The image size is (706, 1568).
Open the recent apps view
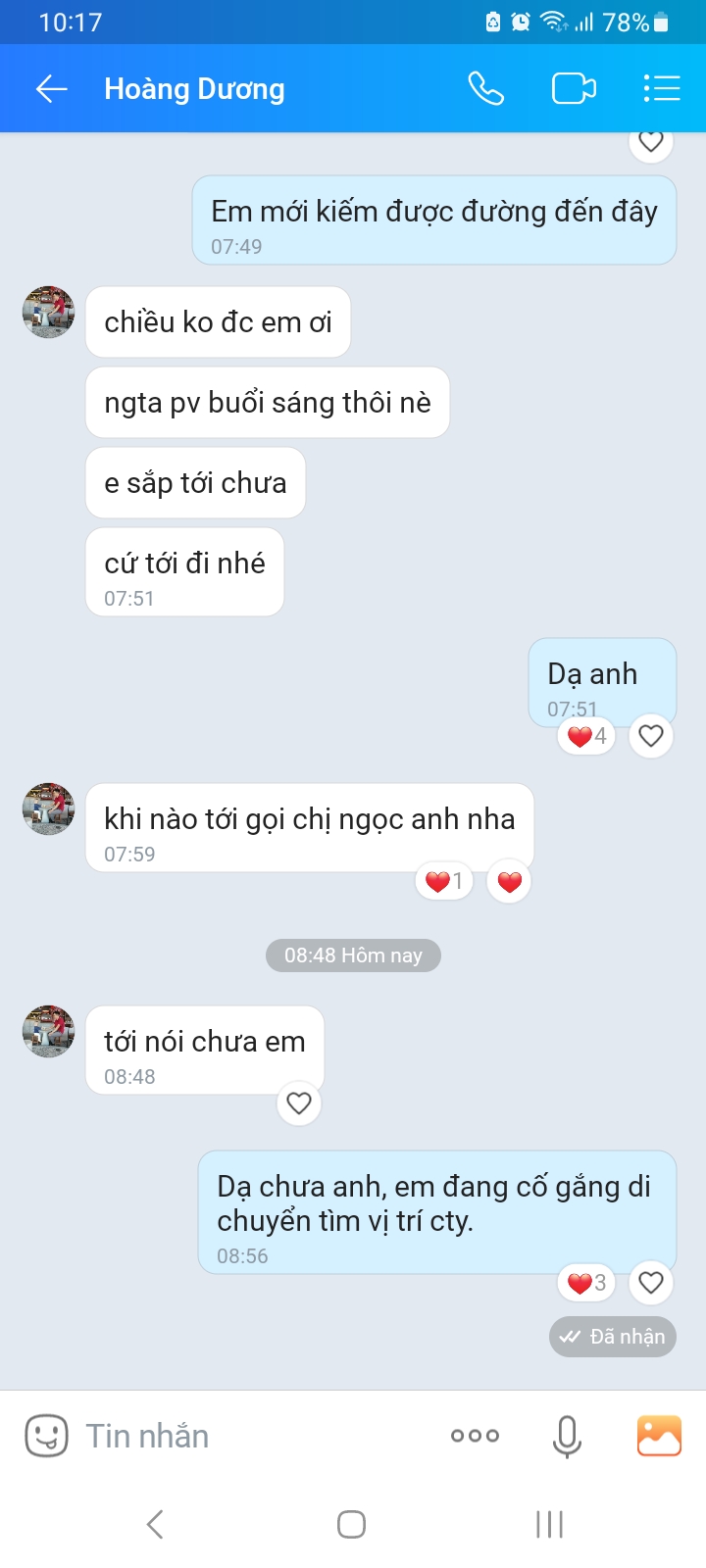point(549,1524)
